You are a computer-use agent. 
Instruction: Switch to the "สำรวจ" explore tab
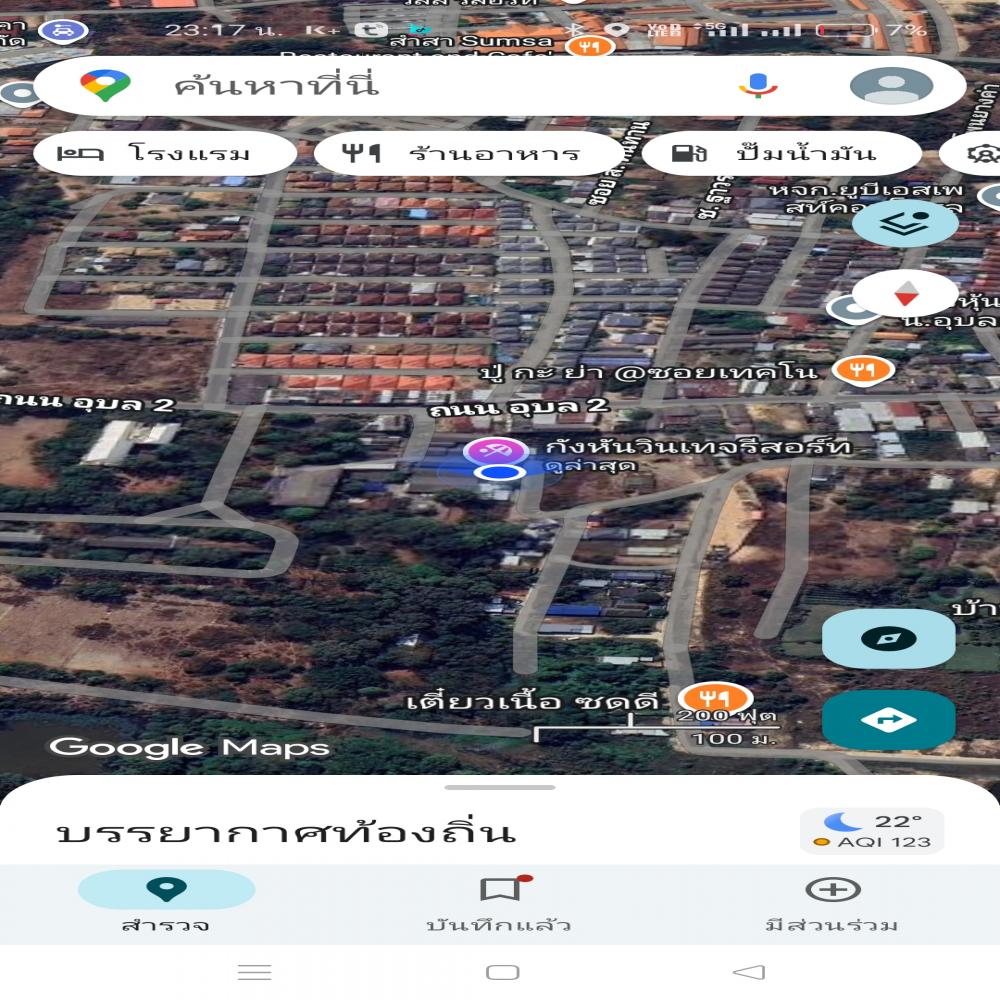(166, 902)
